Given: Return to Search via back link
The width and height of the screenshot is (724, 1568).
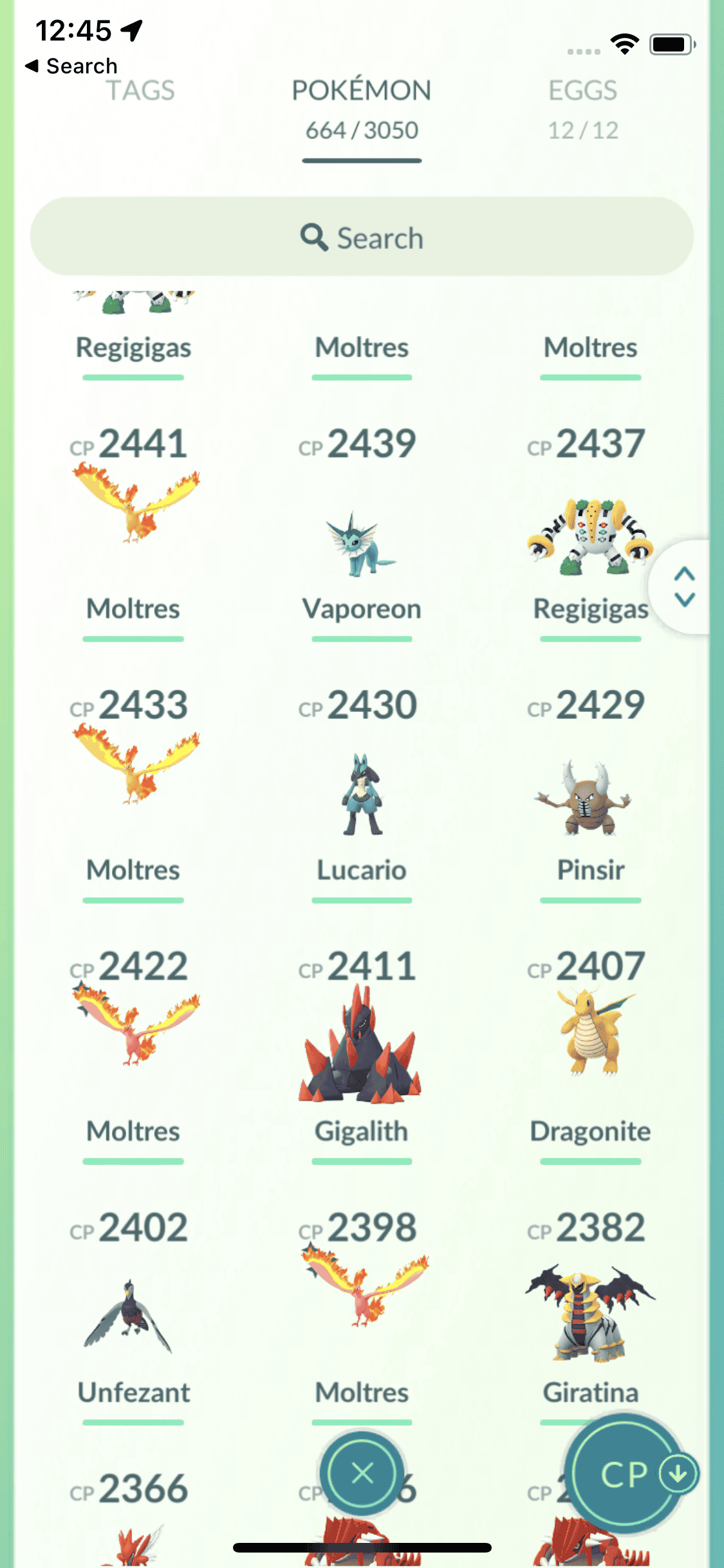Looking at the screenshot, I should (x=72, y=66).
